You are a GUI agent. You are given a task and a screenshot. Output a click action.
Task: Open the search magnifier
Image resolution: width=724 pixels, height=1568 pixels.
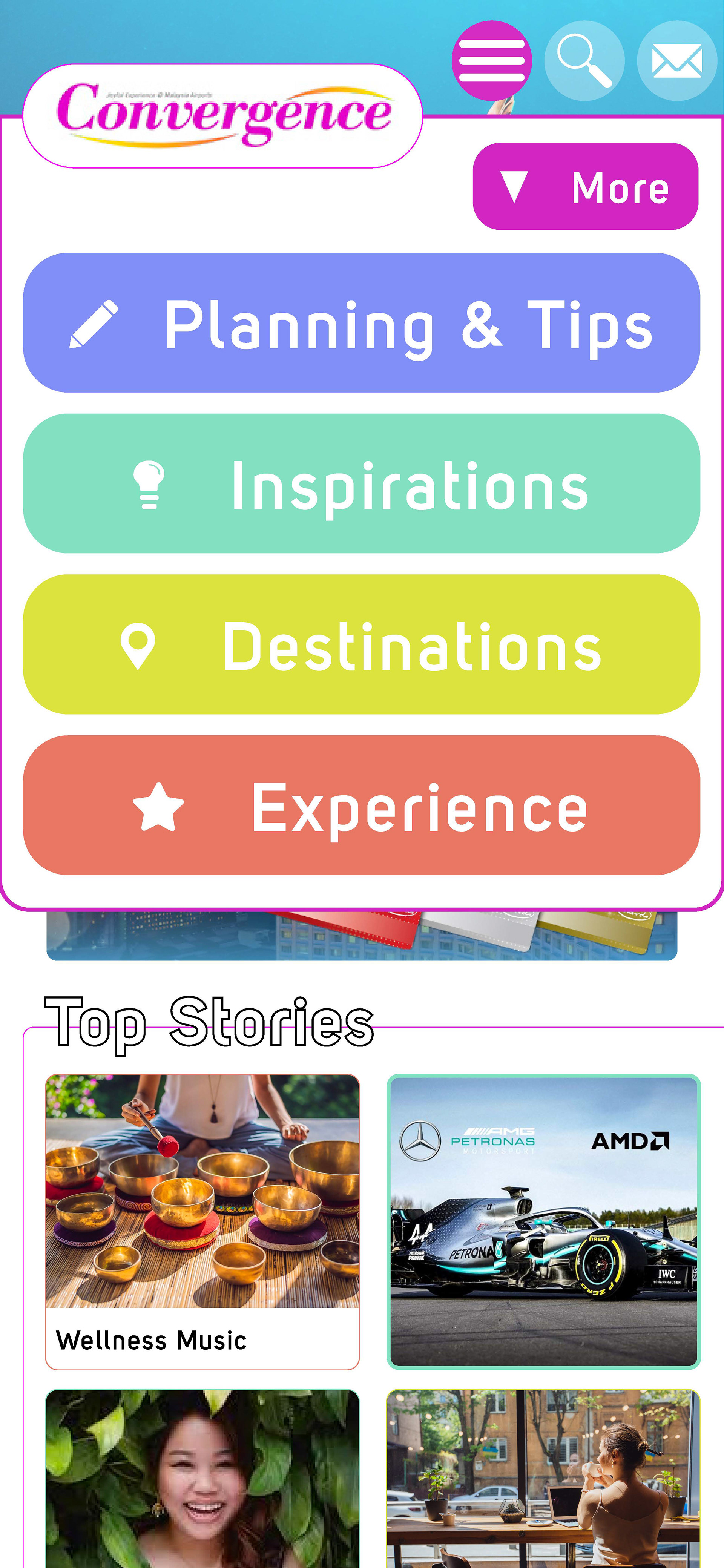click(x=583, y=61)
